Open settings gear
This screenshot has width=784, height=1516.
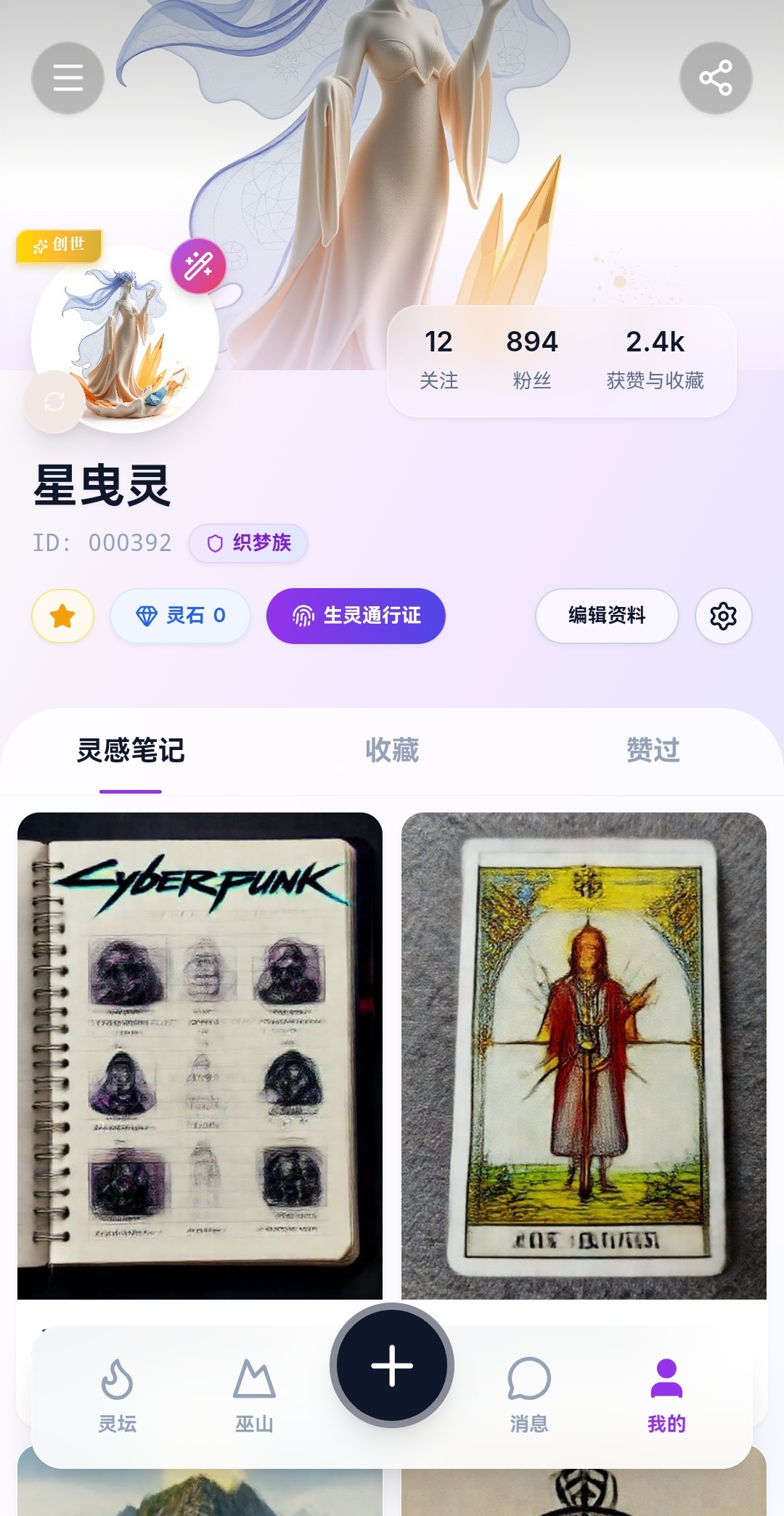pos(723,616)
